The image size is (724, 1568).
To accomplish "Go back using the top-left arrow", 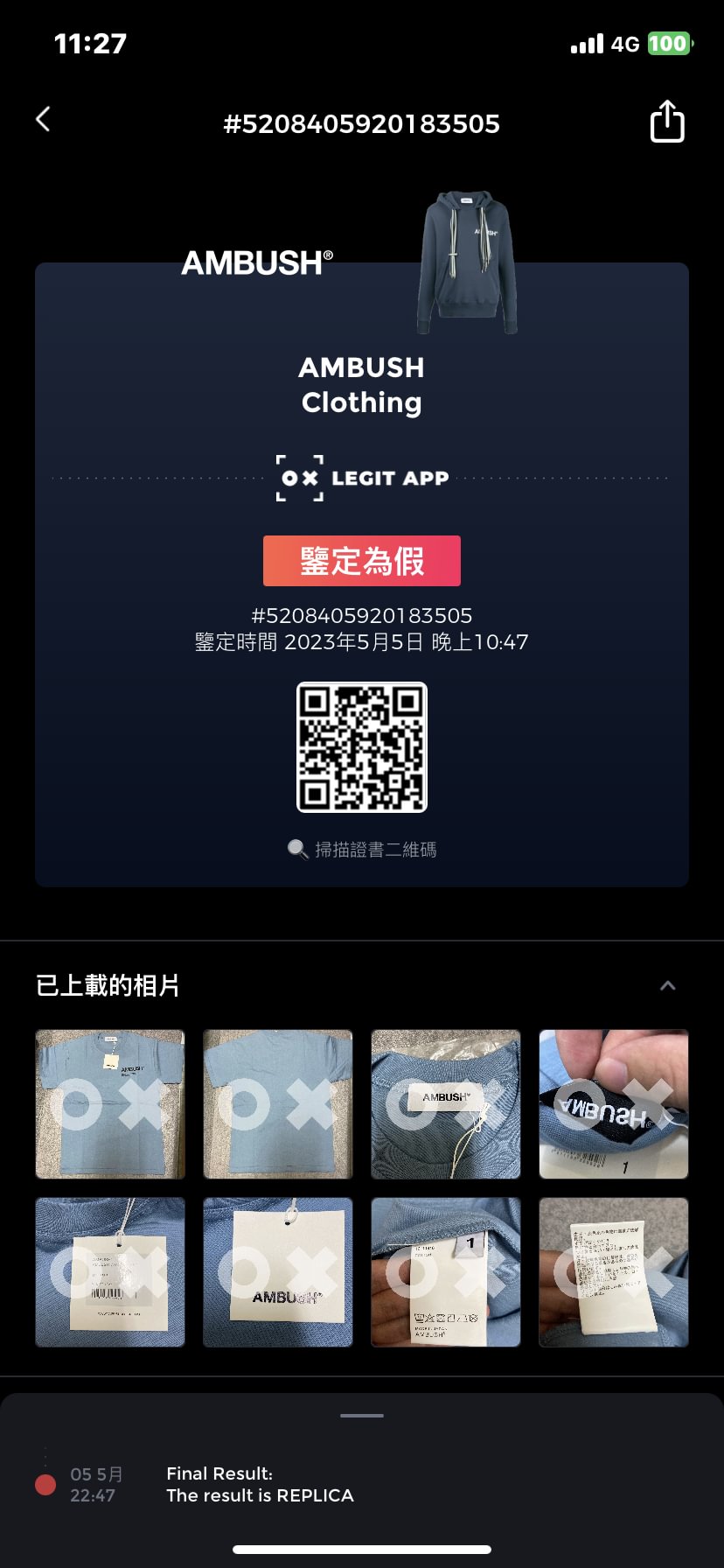I will pos(43,119).
